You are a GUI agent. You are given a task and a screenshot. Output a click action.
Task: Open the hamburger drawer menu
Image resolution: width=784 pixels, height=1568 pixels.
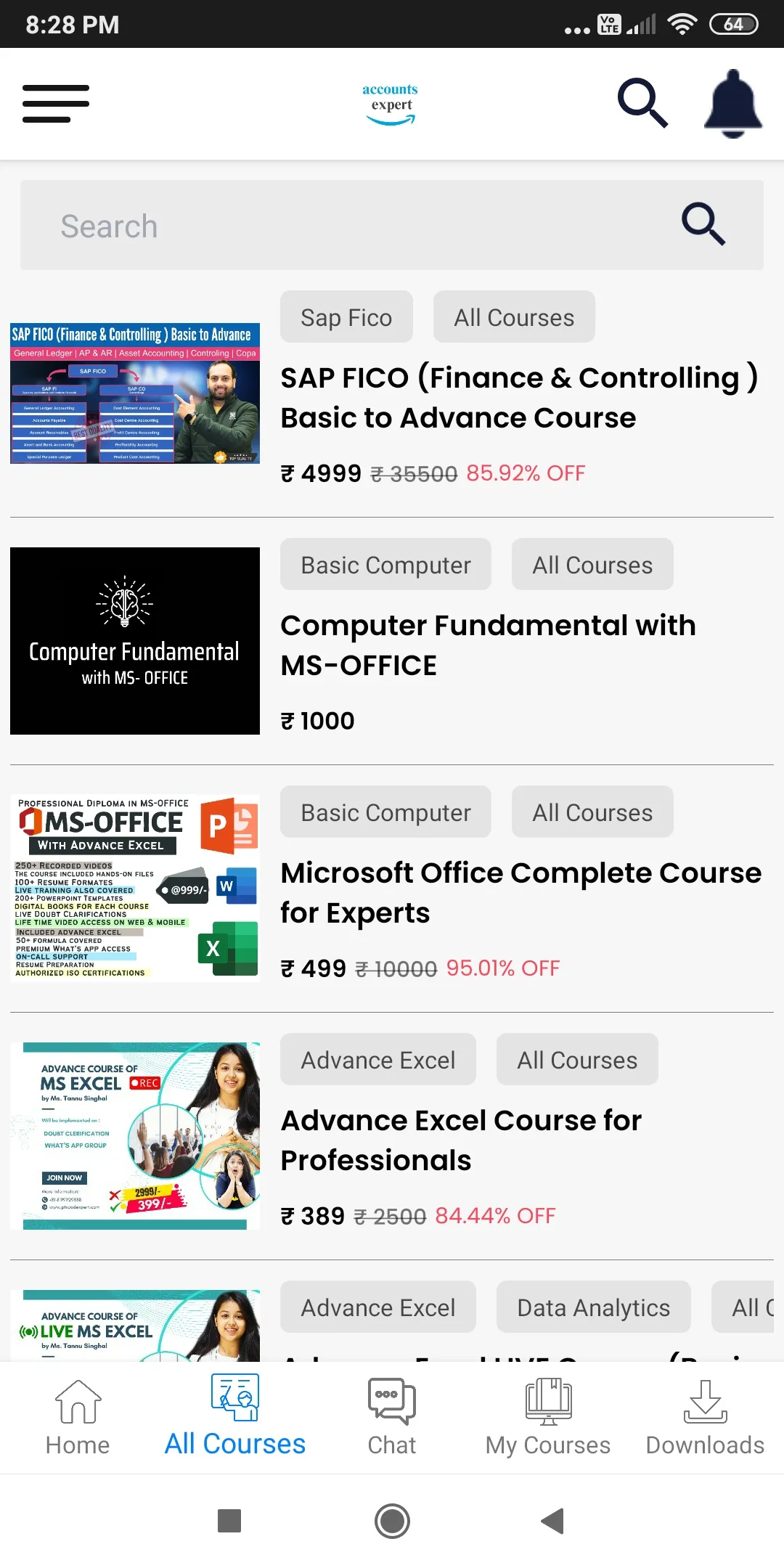tap(56, 104)
